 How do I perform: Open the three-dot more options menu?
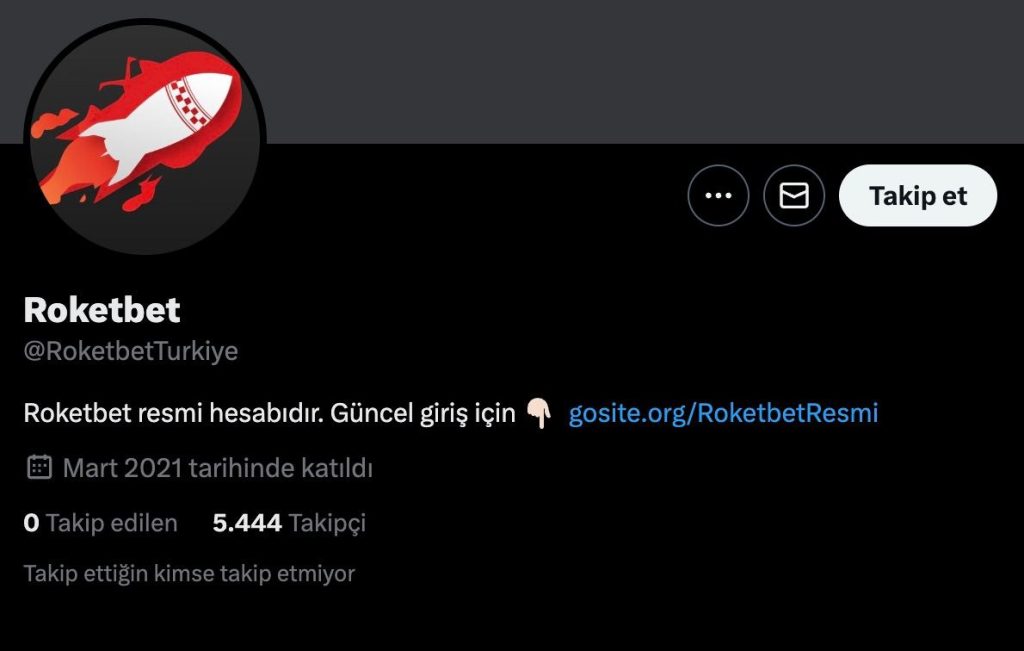[718, 196]
